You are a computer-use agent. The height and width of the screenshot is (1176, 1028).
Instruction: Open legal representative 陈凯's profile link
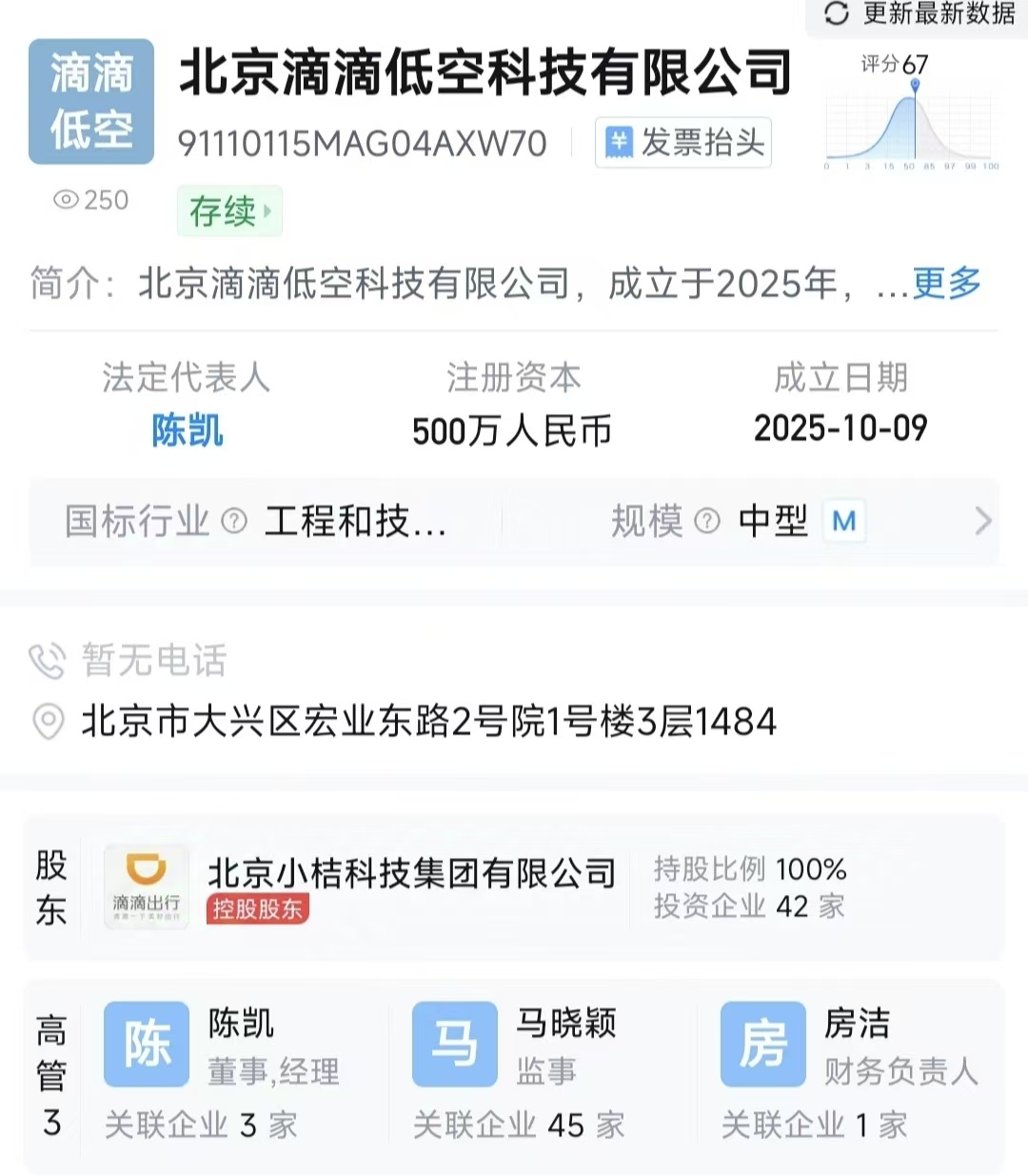pyautogui.click(x=188, y=430)
